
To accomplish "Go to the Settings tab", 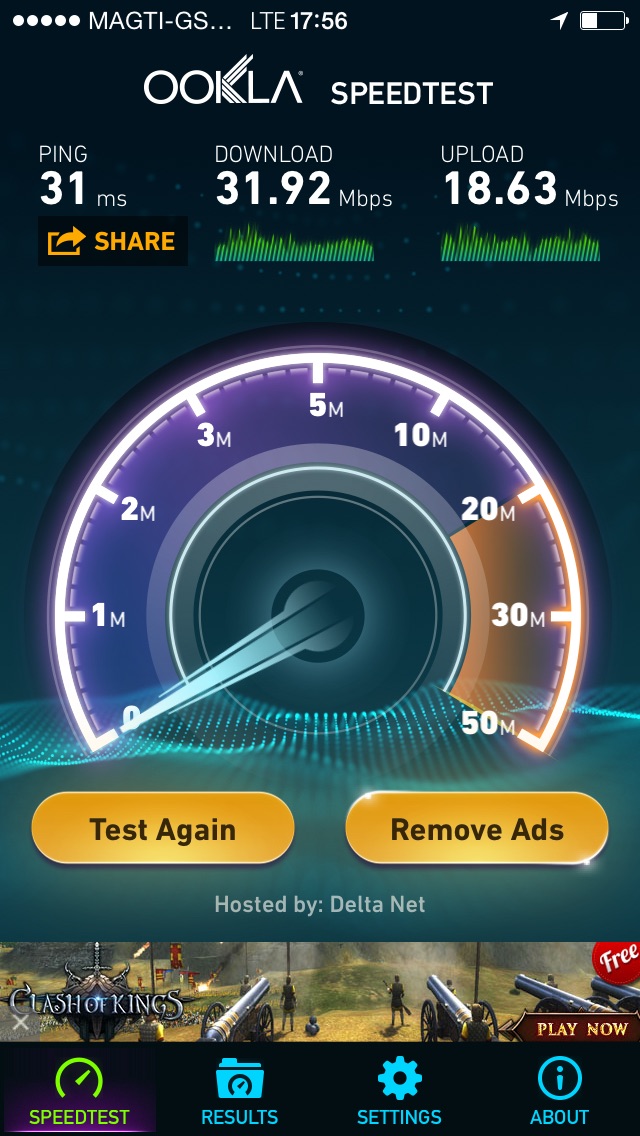I will [399, 1090].
